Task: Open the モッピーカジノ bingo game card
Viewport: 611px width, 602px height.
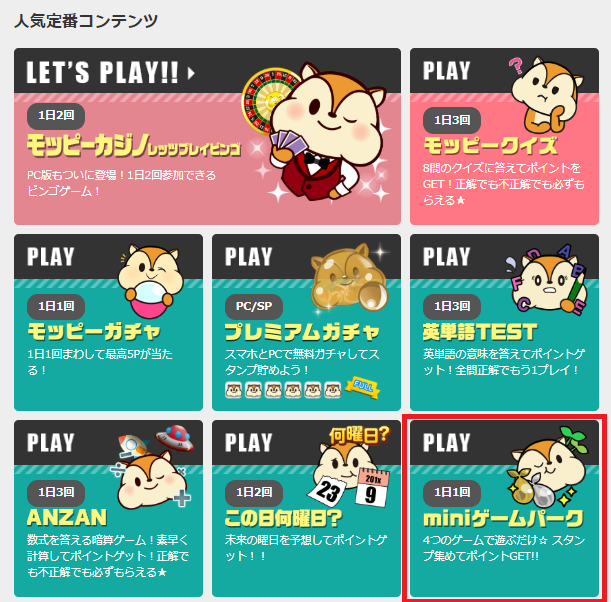Action: [x=207, y=137]
